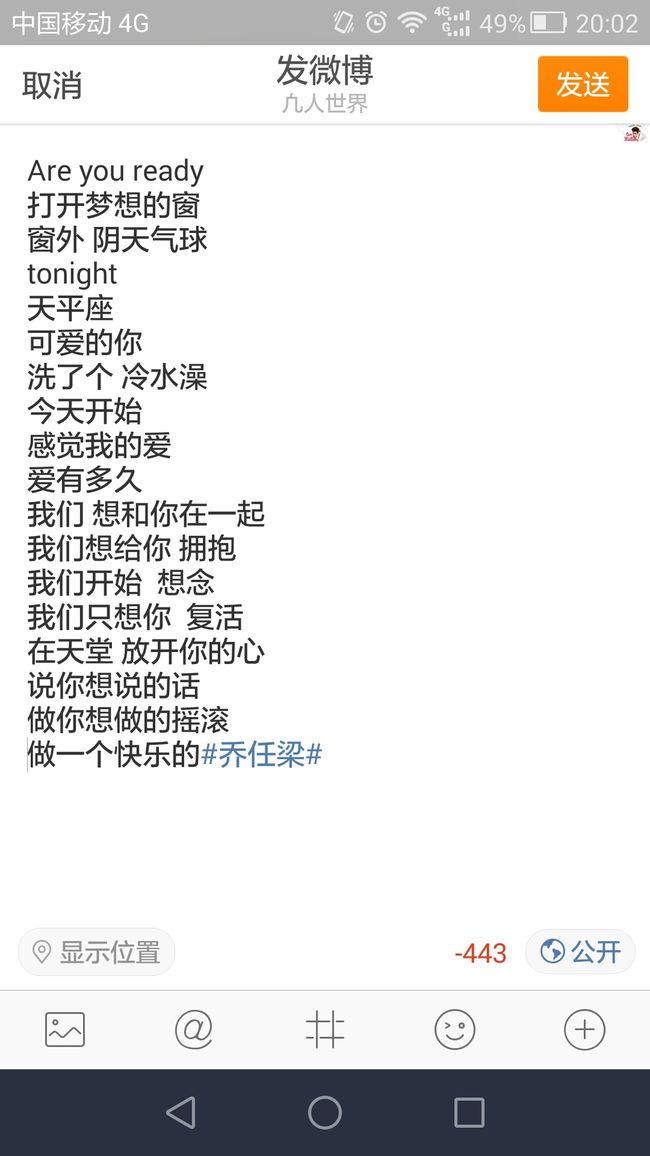Insert a hashtag topic using # icon
Screen dimensions: 650x1156
[324, 1029]
